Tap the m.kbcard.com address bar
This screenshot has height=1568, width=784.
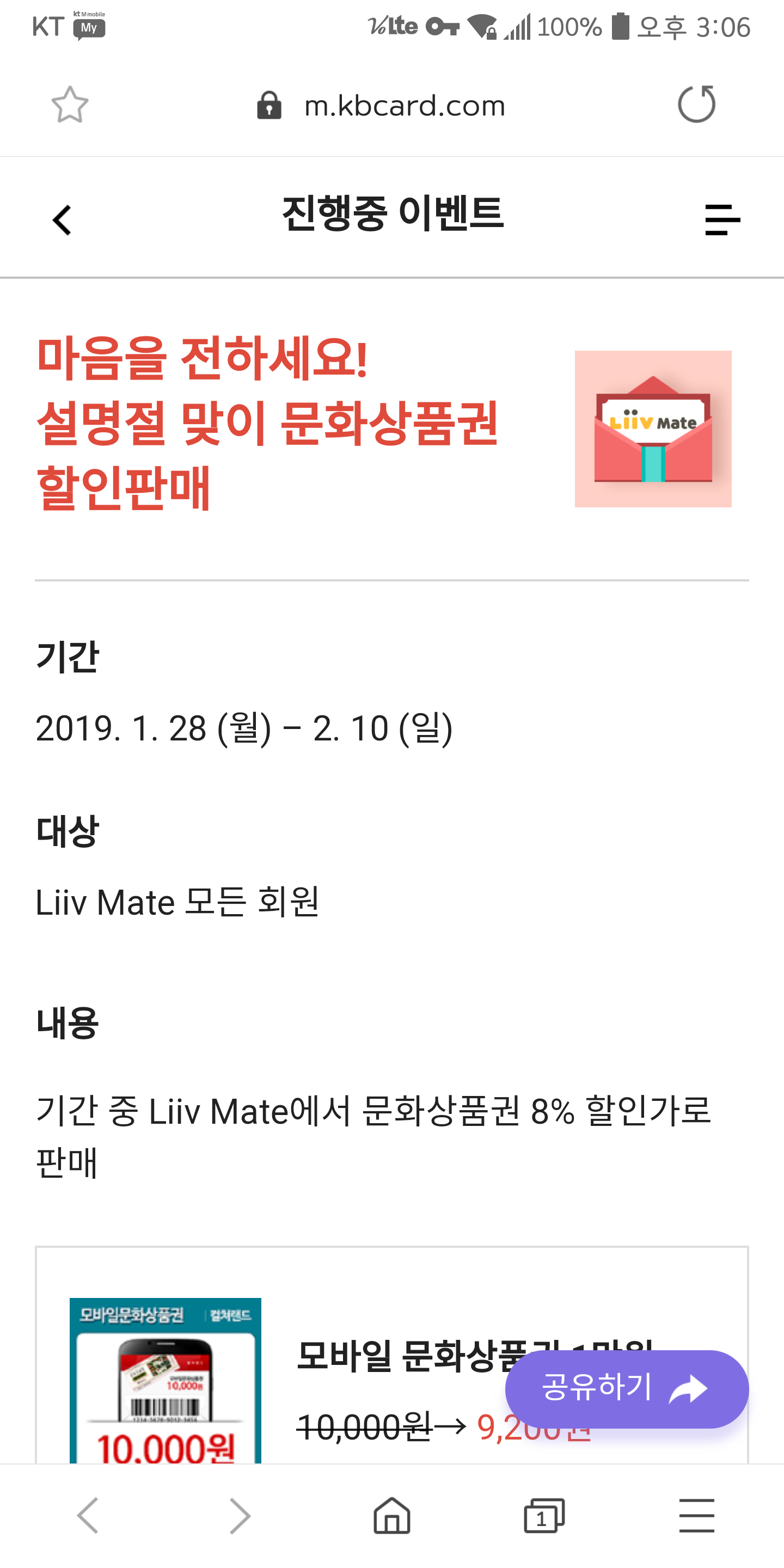pos(404,106)
